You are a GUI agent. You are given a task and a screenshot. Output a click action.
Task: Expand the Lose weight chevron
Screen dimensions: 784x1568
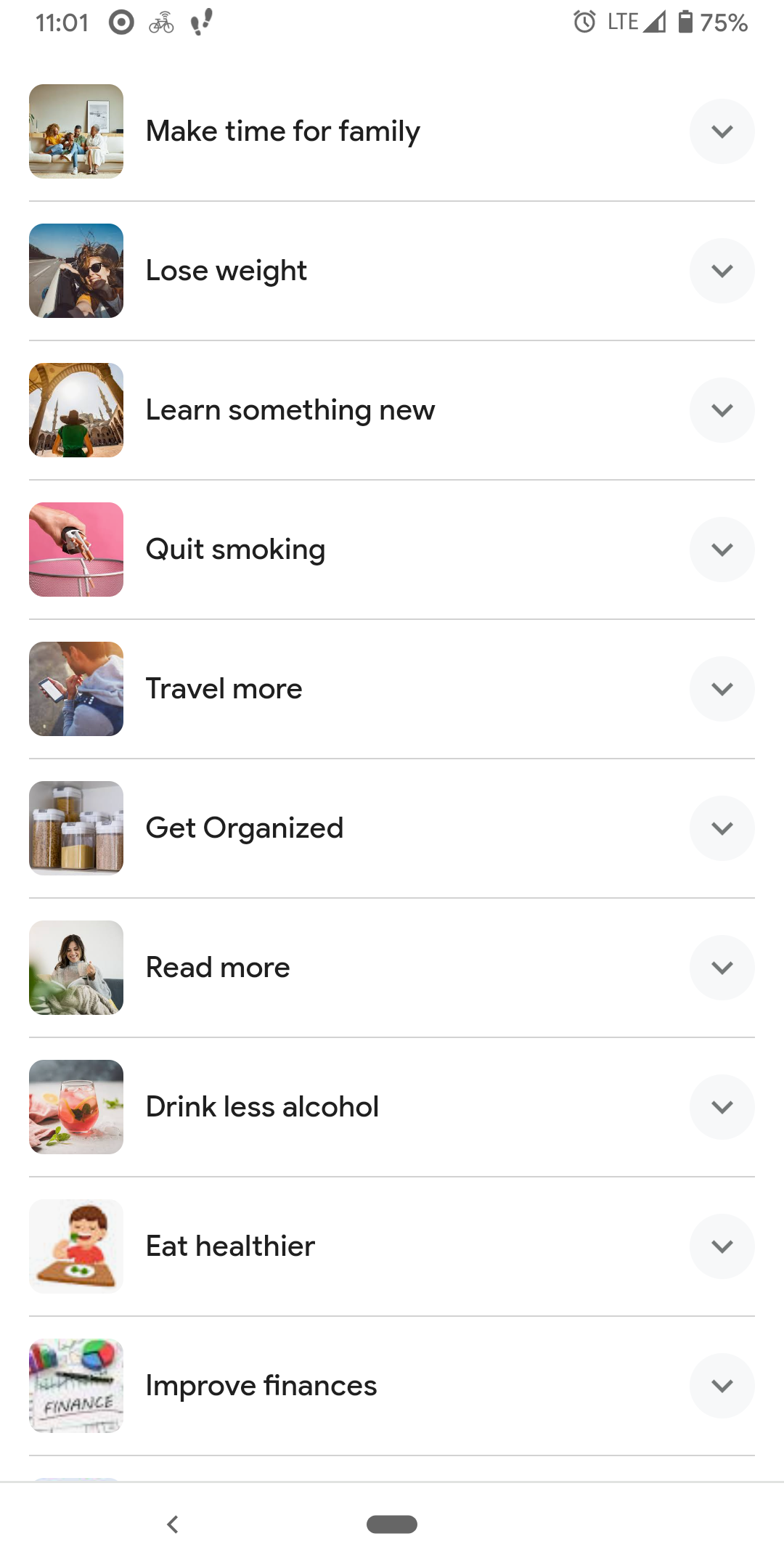[722, 271]
